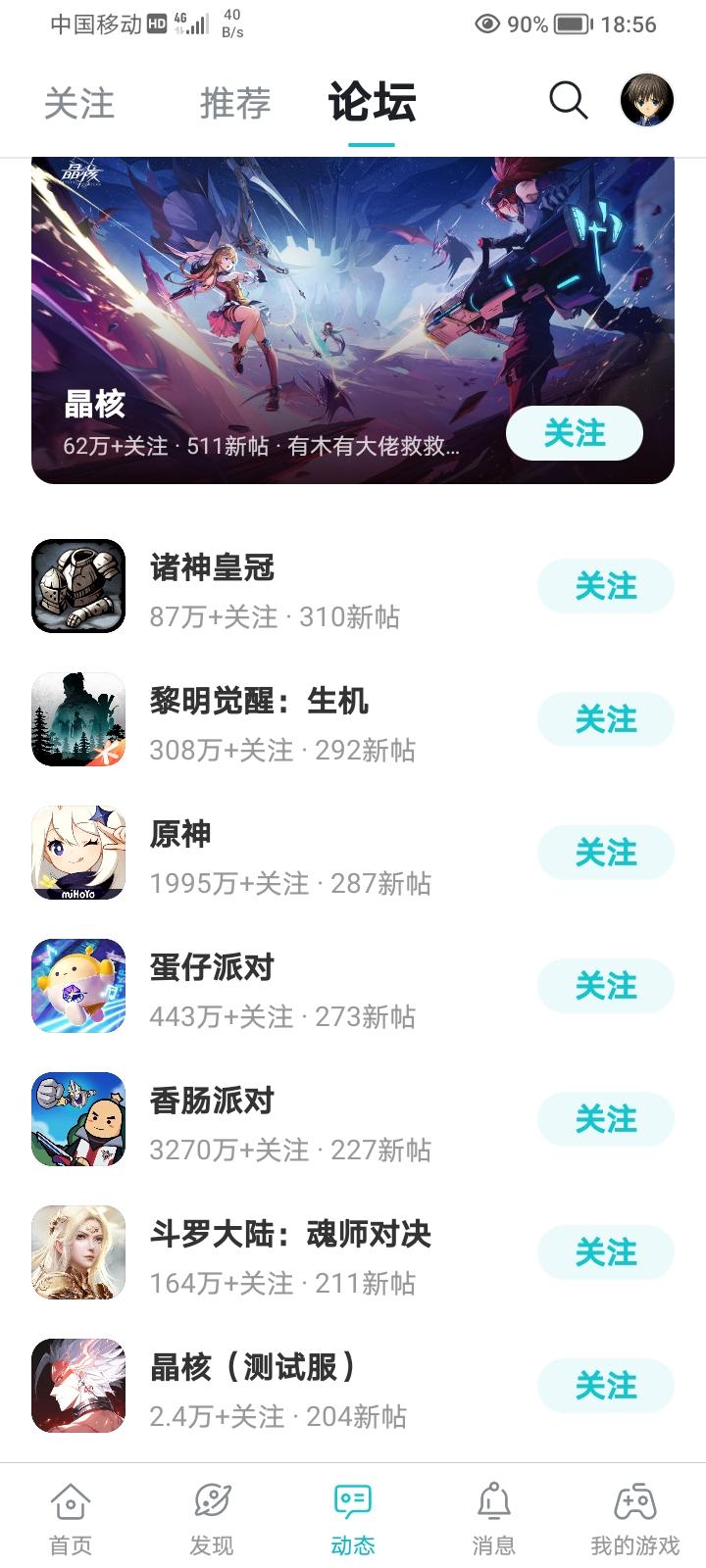Go to the 首页 tab
The width and height of the screenshot is (706, 1568).
71,1517
